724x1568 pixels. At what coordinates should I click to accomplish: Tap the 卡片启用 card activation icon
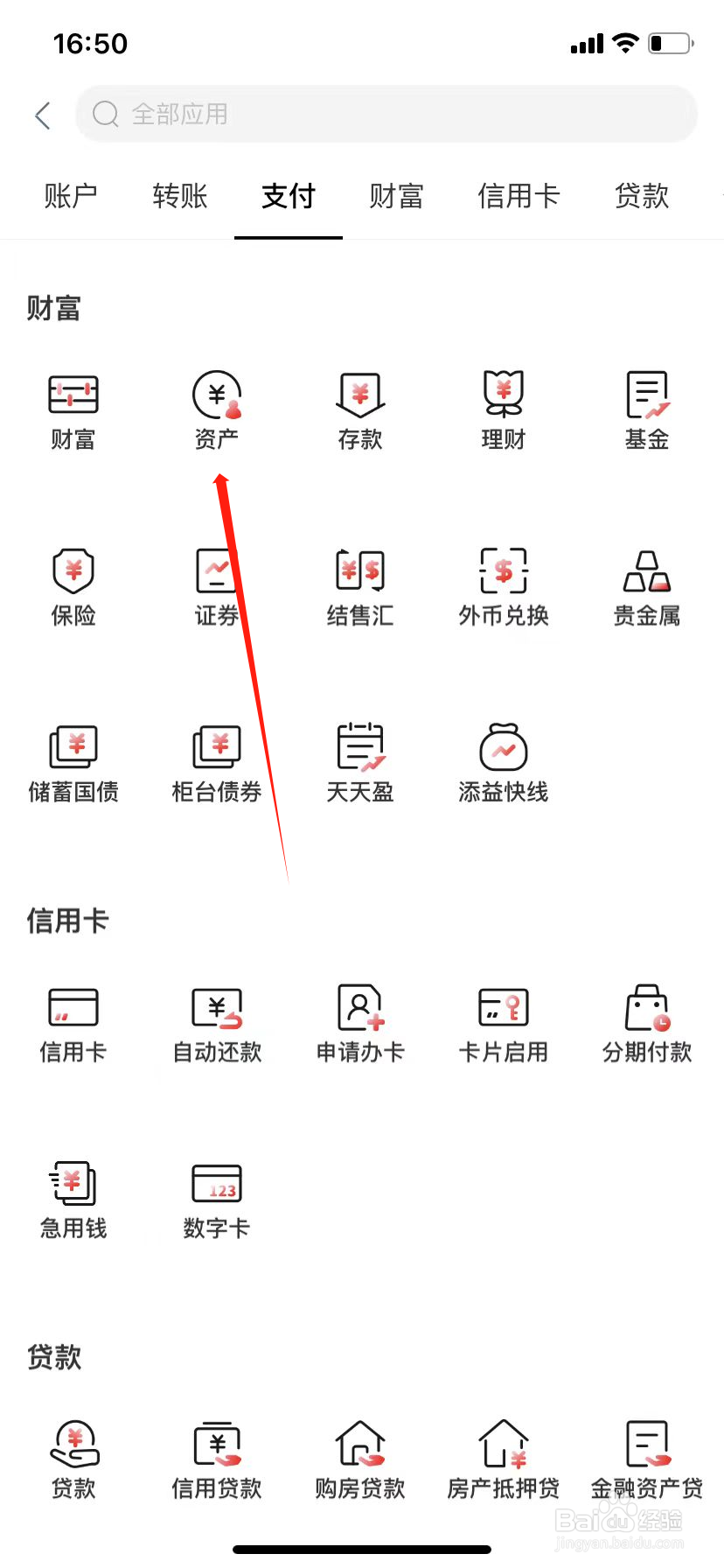click(502, 1022)
